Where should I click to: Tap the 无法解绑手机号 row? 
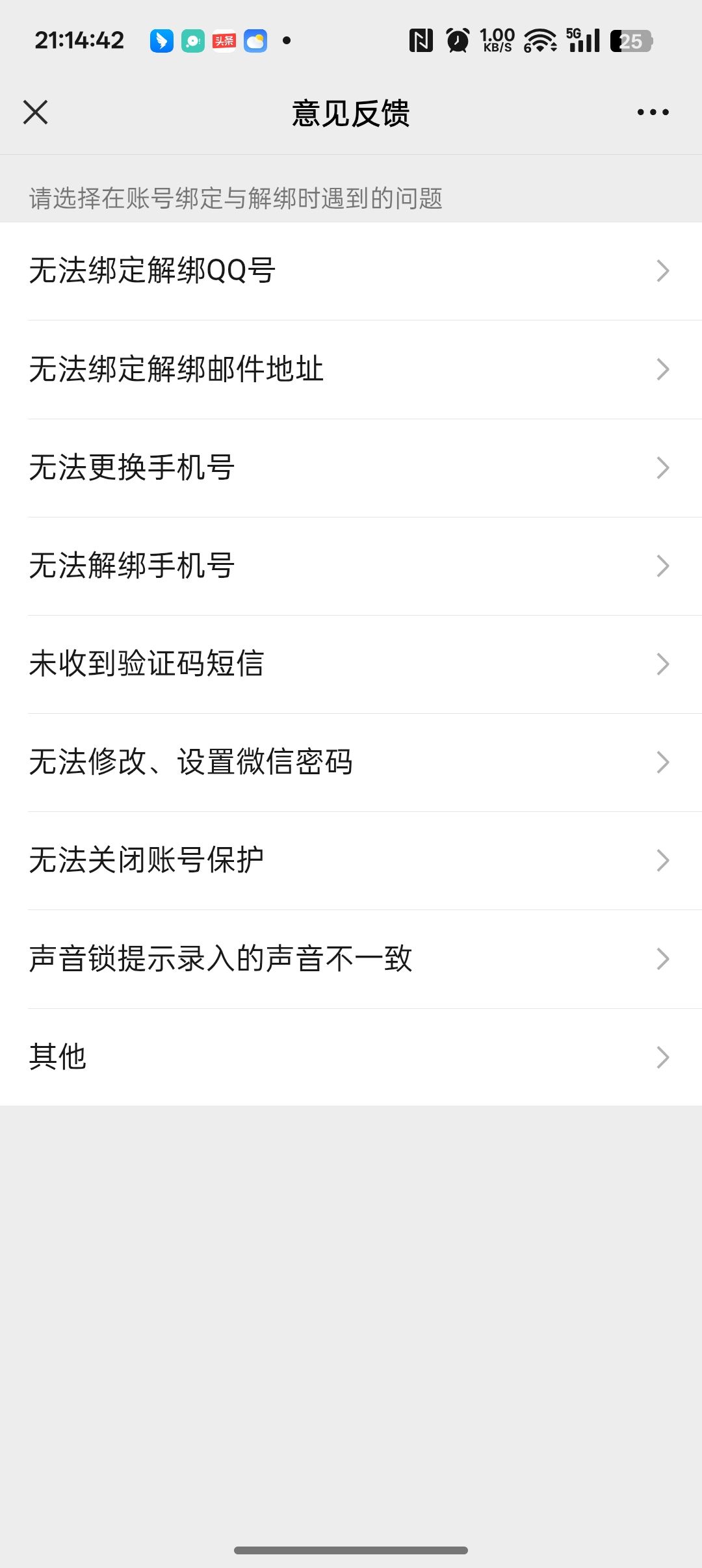pyautogui.click(x=351, y=566)
